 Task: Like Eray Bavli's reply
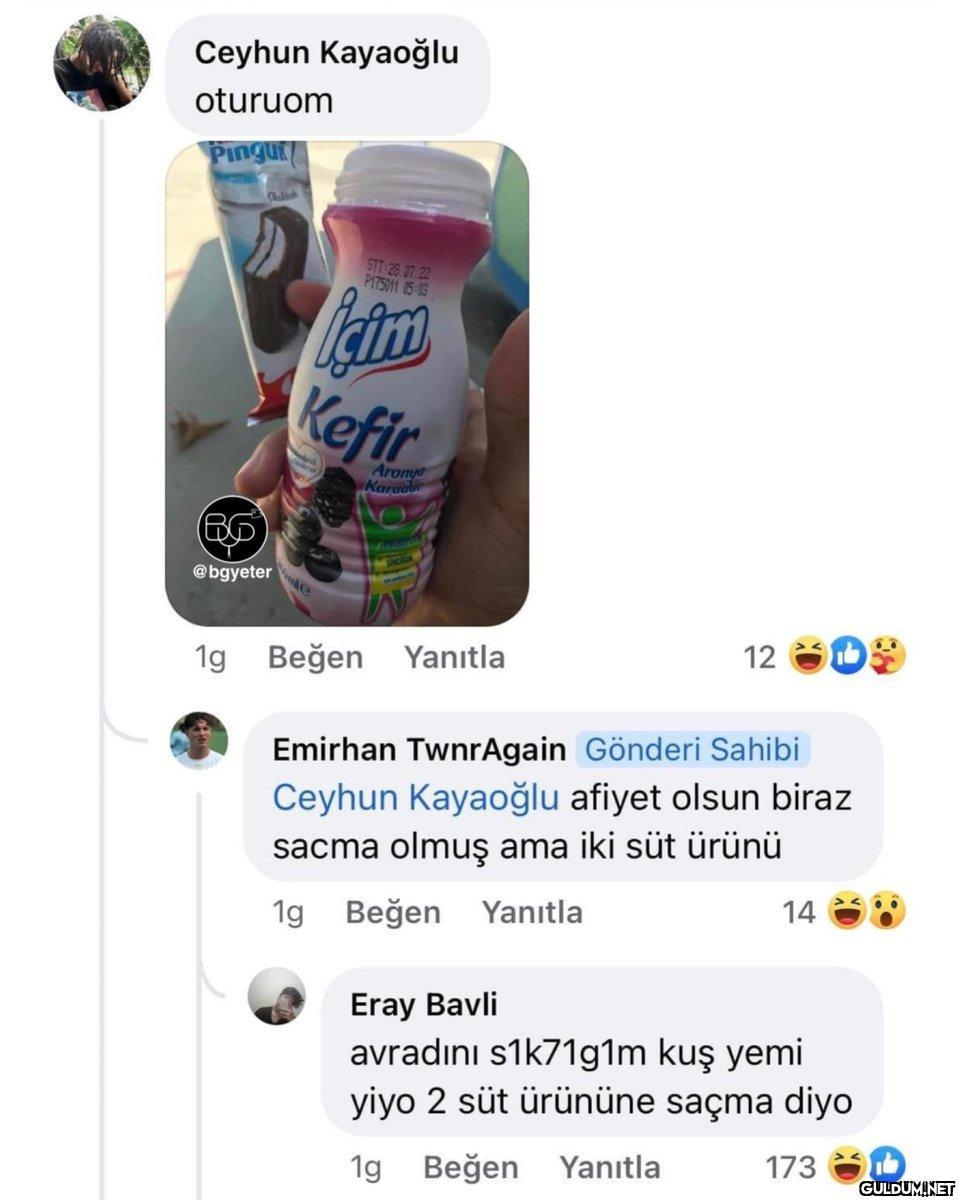point(470,1167)
